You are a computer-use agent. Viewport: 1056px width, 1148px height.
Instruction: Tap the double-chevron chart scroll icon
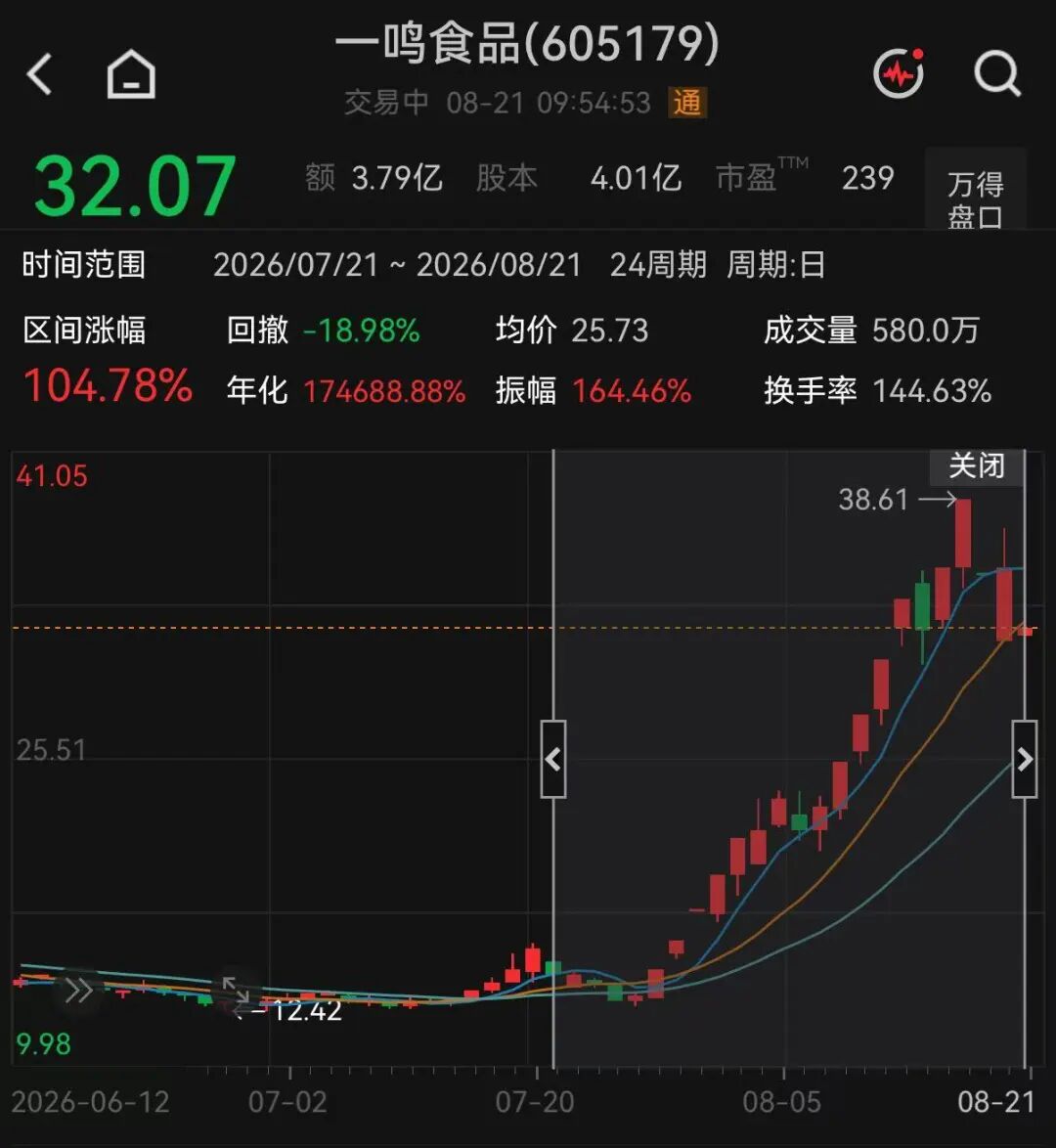78,991
